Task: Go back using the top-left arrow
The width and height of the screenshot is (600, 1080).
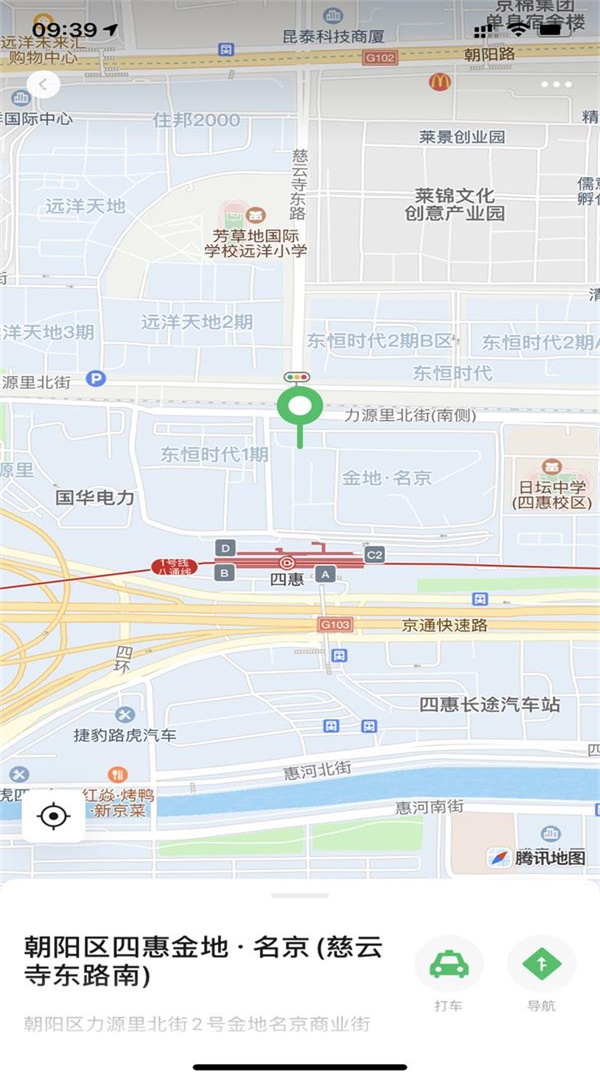Action: coord(43,85)
